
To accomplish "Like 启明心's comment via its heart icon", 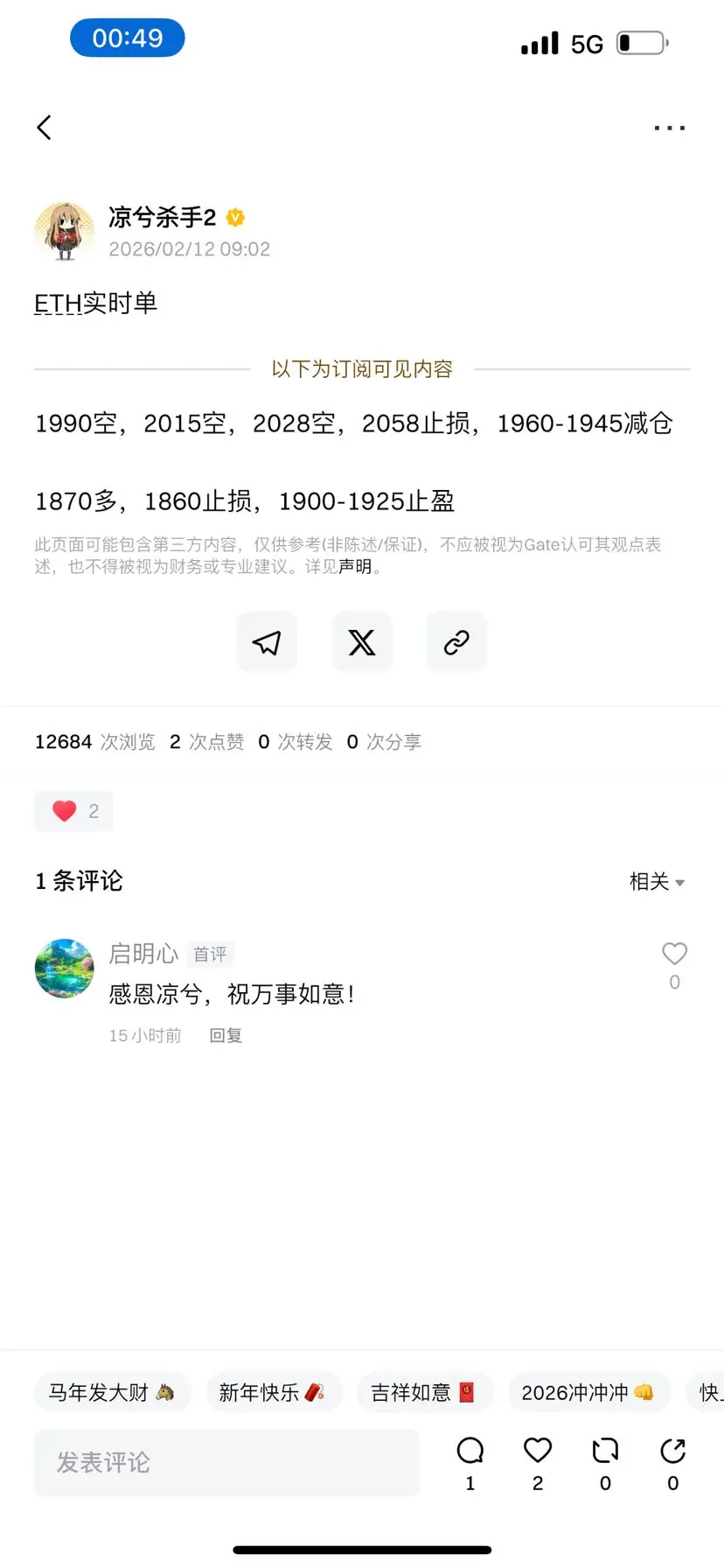I will pyautogui.click(x=673, y=953).
